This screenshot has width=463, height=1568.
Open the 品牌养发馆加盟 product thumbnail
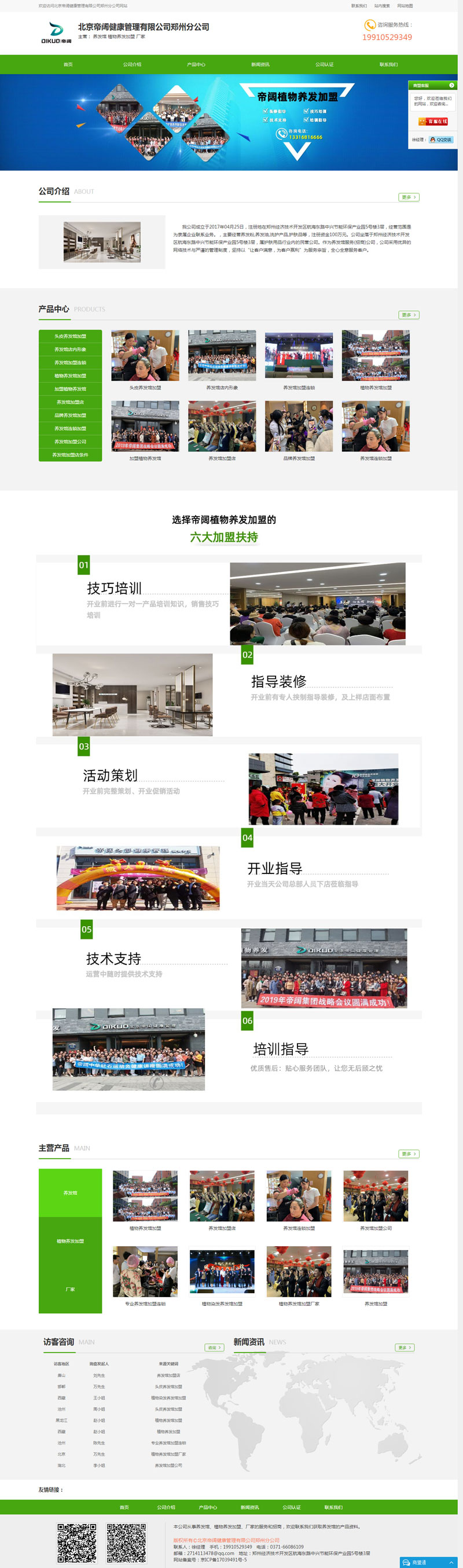coord(299,426)
